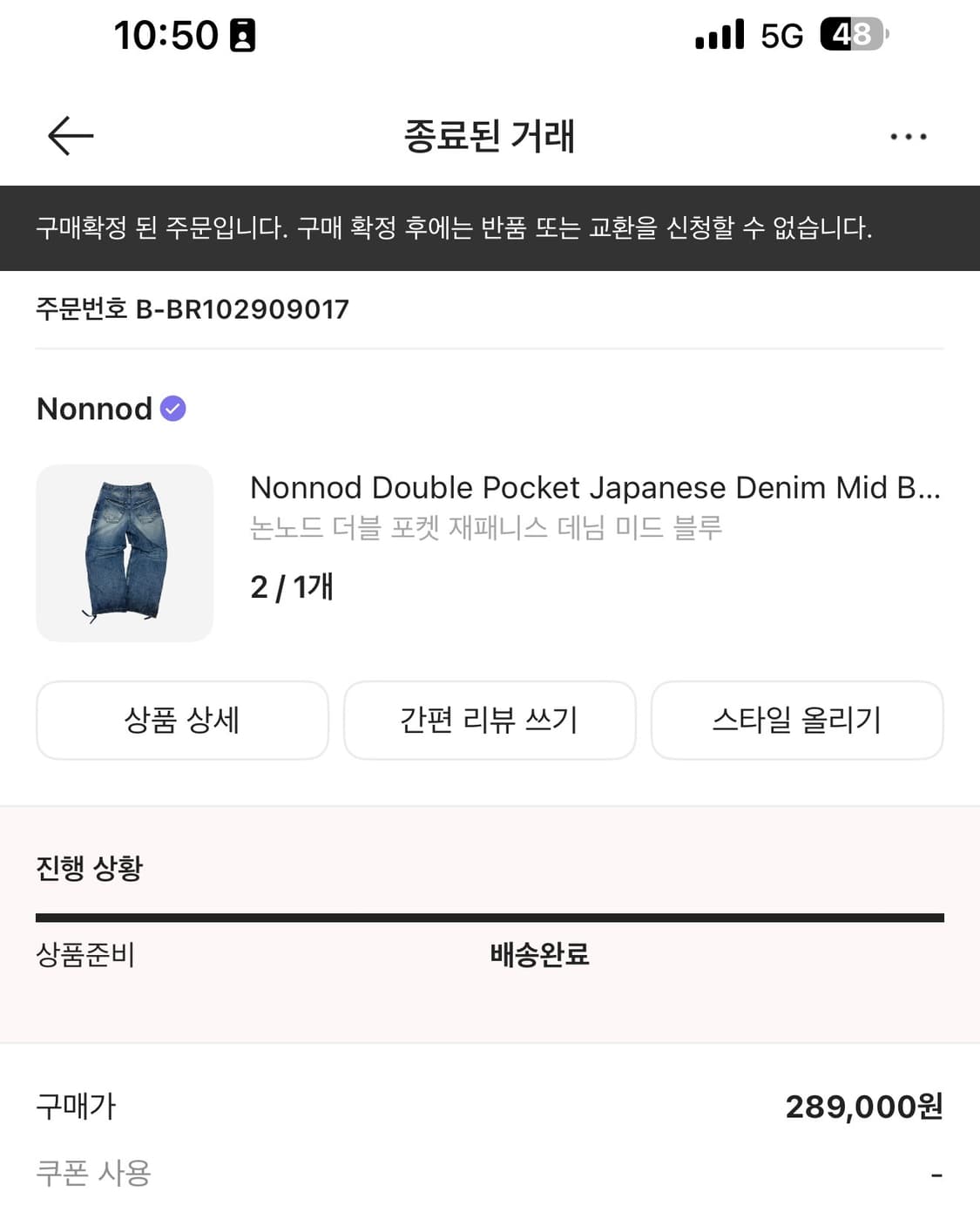Tap the order number B-BR102909017

pyautogui.click(x=190, y=308)
